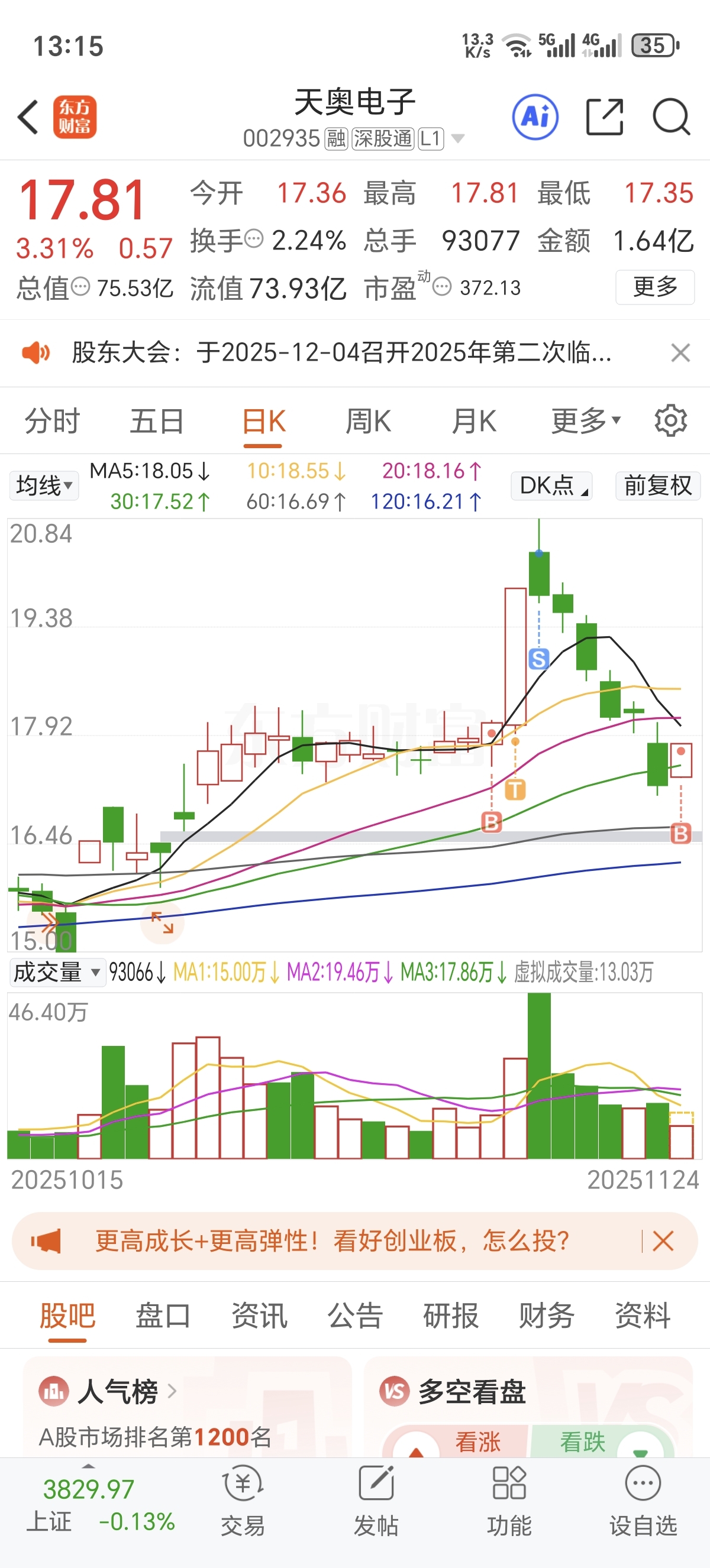Open chart settings gear
Viewport: 710px width, 1568px height.
(670, 420)
